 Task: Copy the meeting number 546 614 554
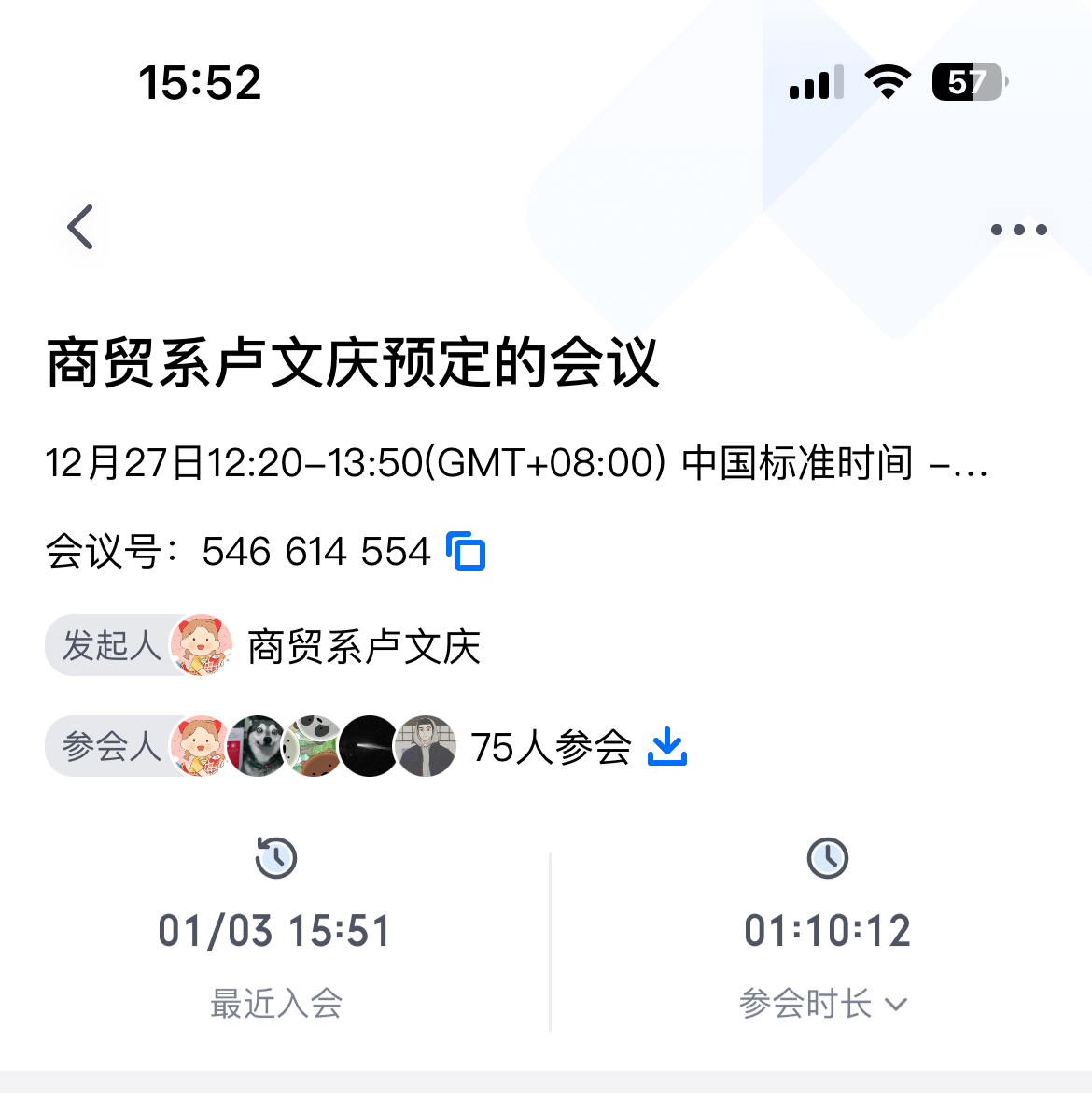467,551
